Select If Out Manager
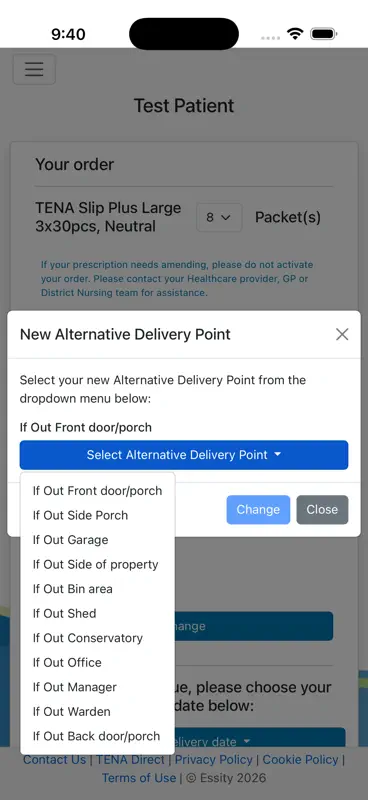Image resolution: width=368 pixels, height=800 pixels. click(x=97, y=687)
